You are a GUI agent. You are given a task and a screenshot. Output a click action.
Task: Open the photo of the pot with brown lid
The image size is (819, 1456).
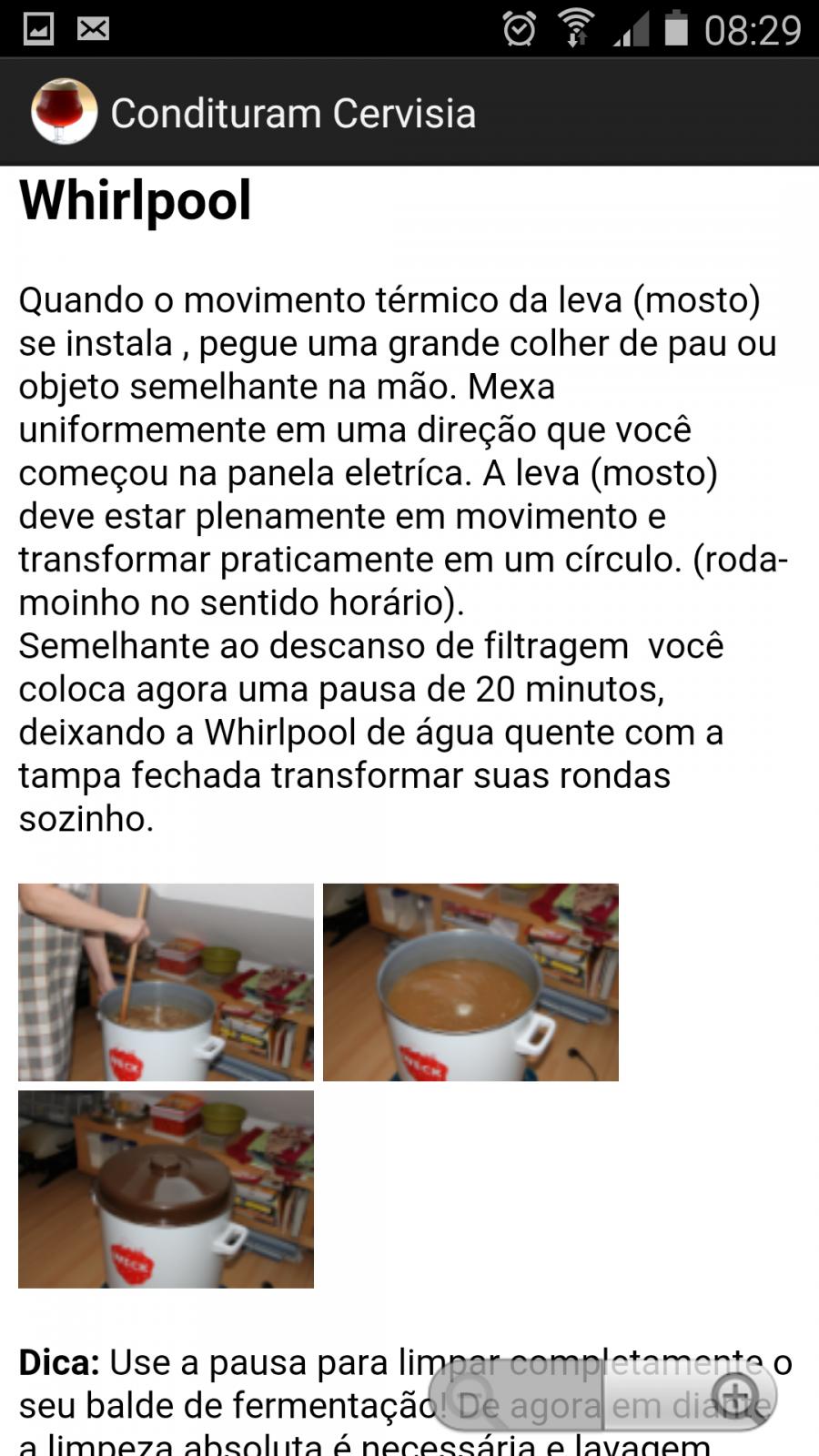[x=166, y=1189]
